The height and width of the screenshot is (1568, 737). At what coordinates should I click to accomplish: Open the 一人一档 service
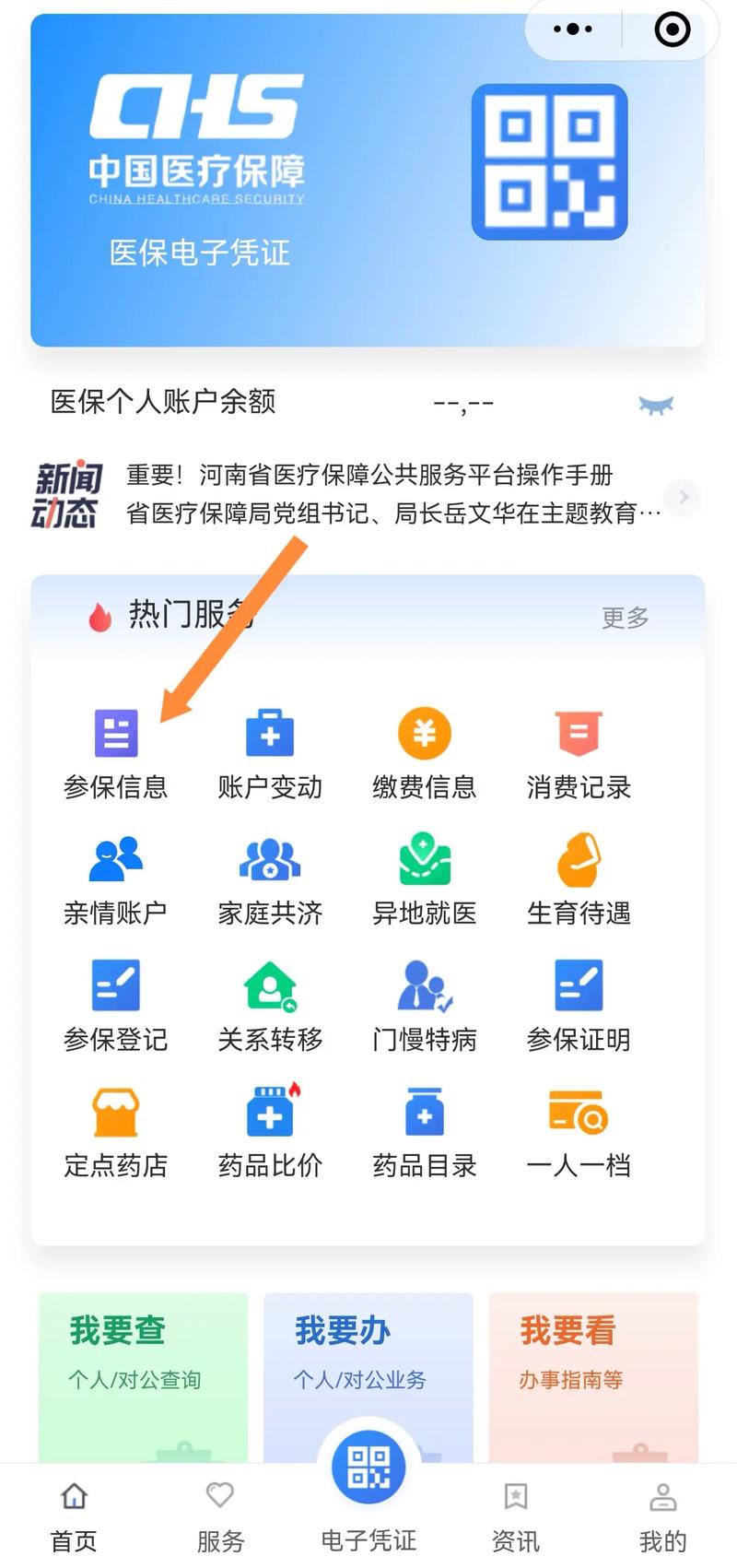[579, 1131]
